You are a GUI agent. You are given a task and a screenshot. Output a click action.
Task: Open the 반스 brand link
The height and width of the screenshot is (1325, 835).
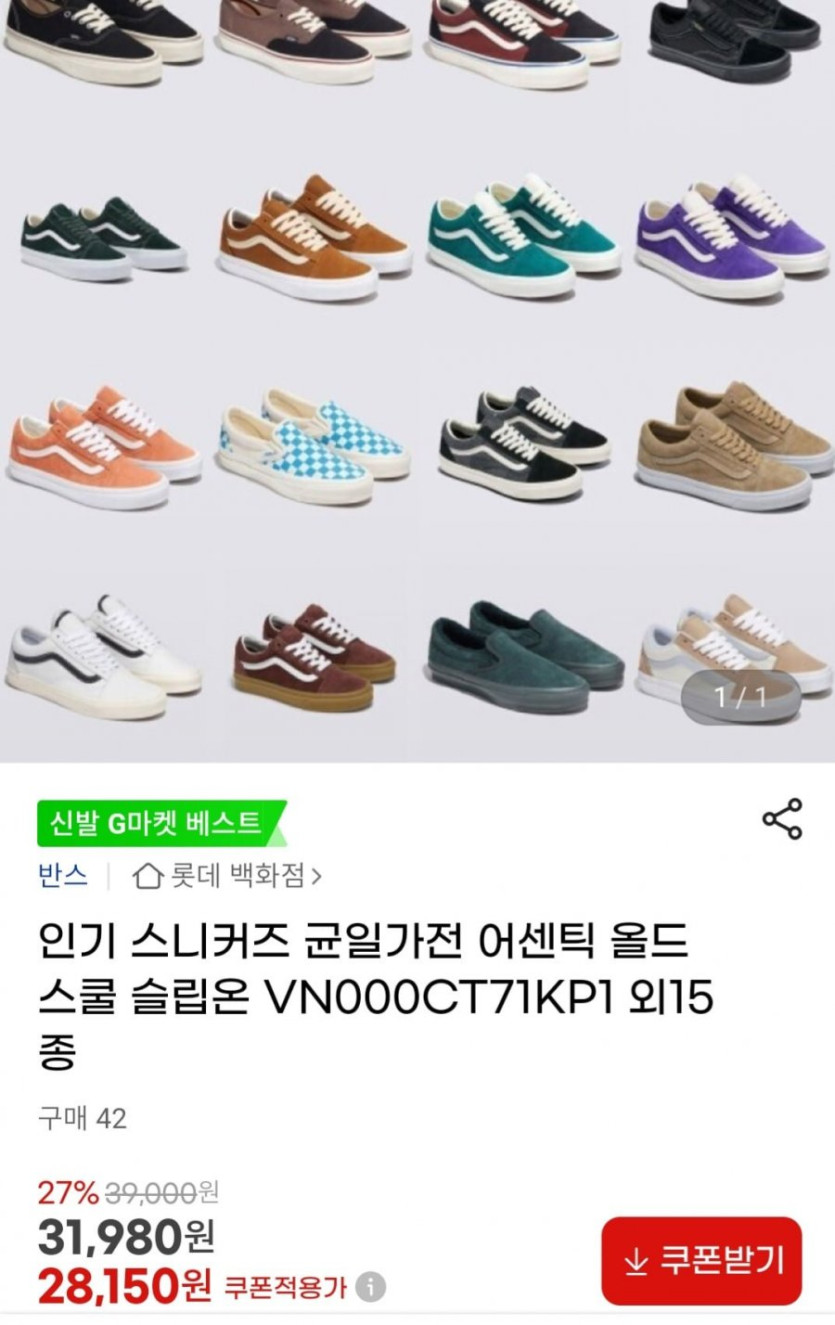tap(63, 877)
